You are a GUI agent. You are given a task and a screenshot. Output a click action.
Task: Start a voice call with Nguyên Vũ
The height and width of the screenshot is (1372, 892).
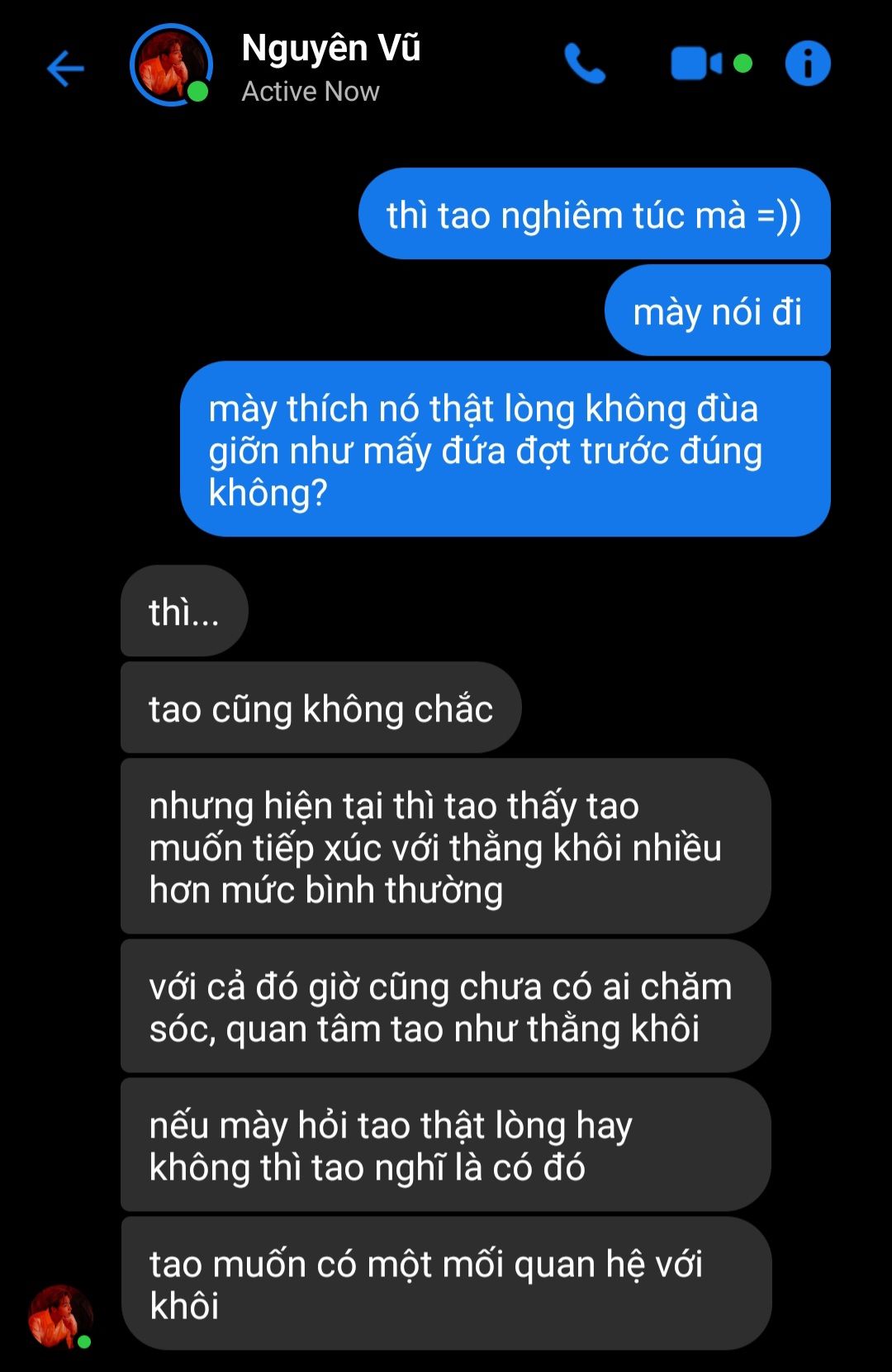[x=585, y=64]
